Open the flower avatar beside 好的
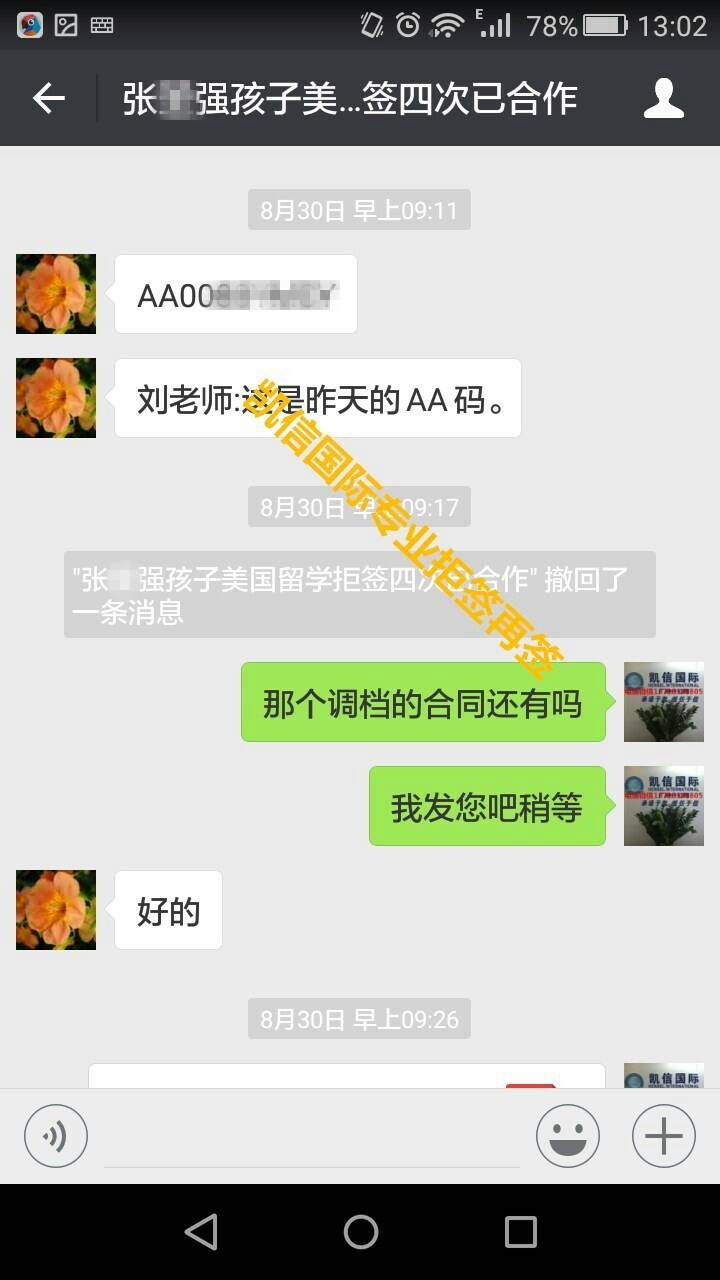Viewport: 720px width, 1280px height. tap(56, 910)
